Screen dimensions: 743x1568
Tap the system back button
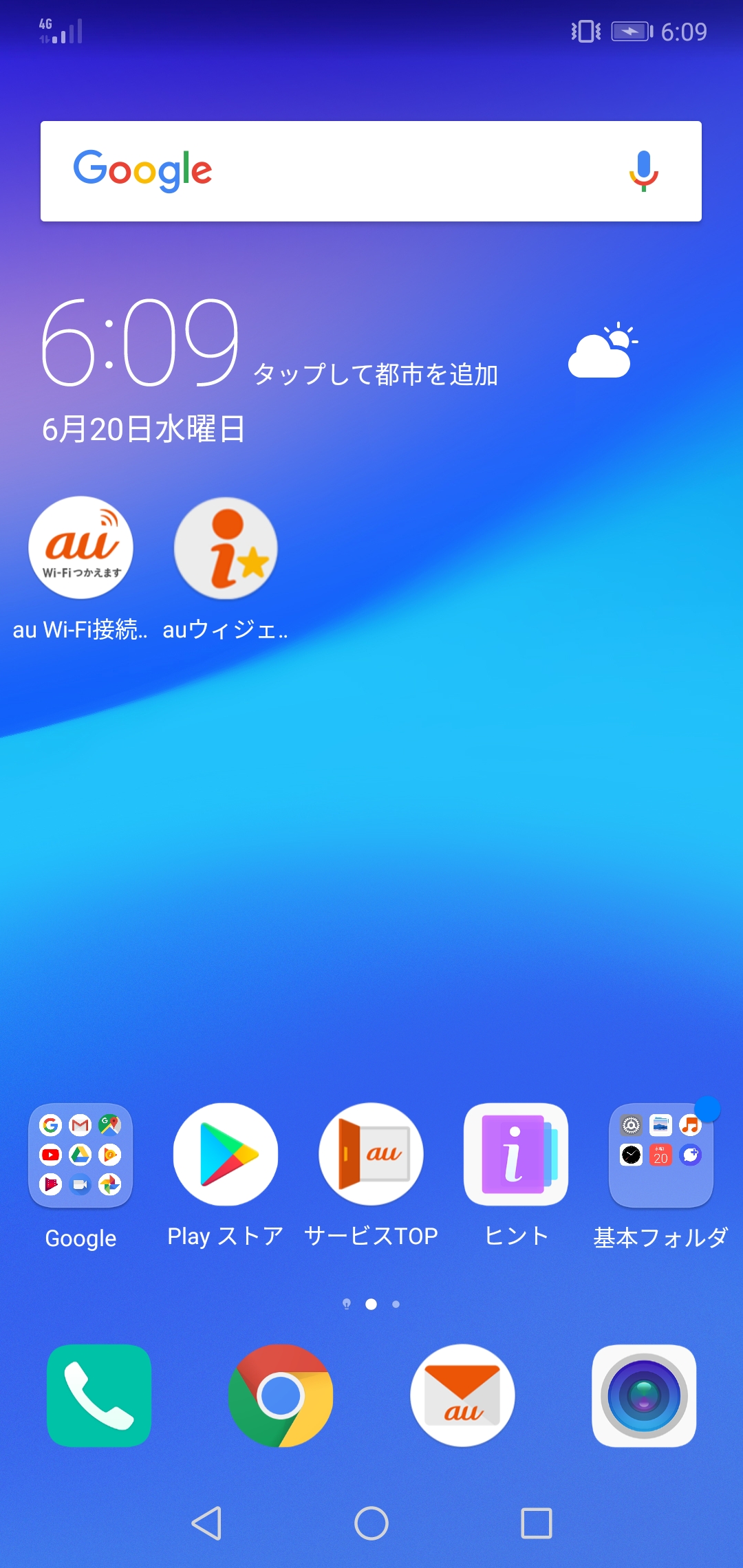pyautogui.click(x=206, y=1523)
